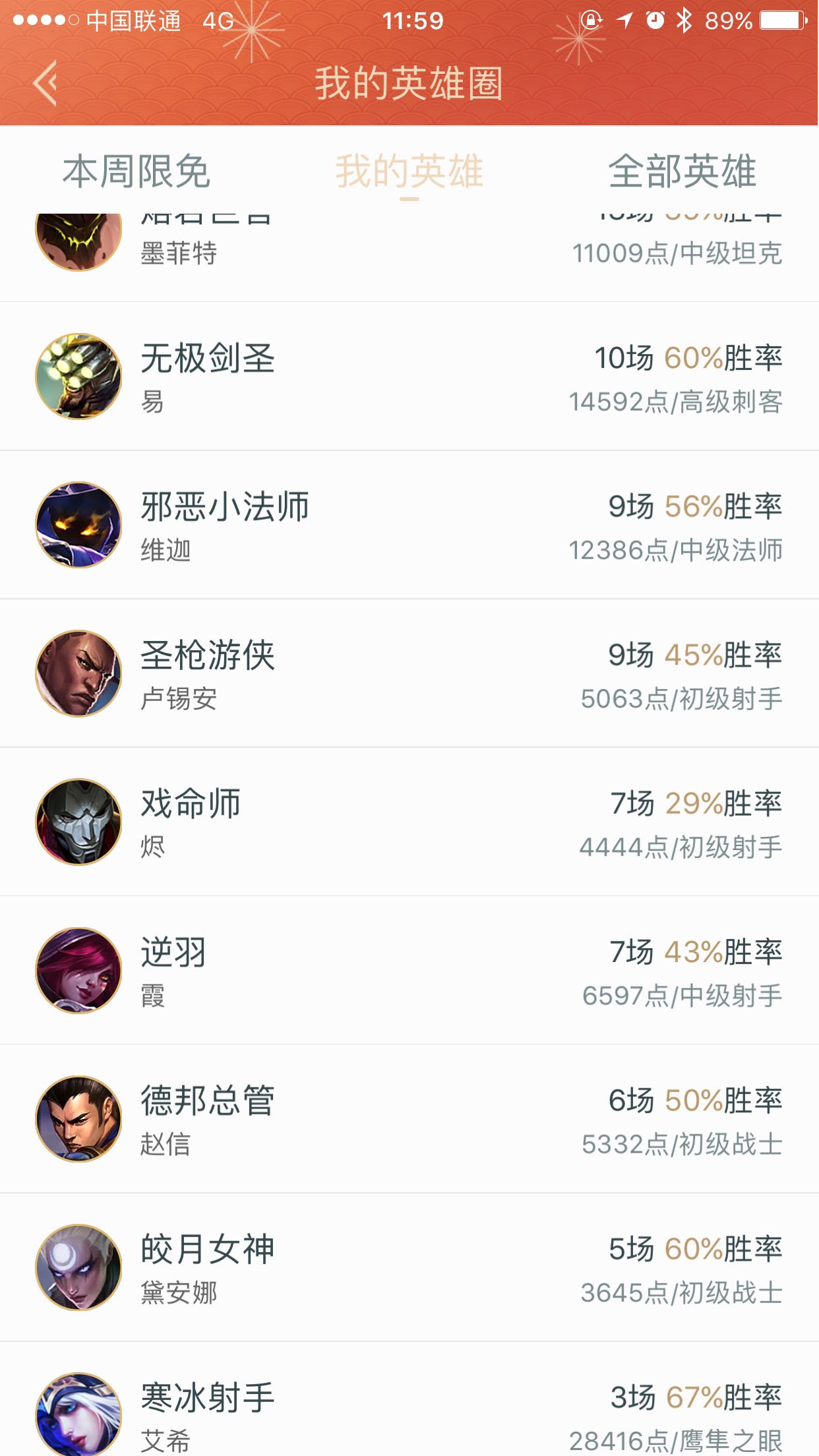Select the 我的英雄 tab
Viewport: 819px width, 1456px height.
pos(409,171)
